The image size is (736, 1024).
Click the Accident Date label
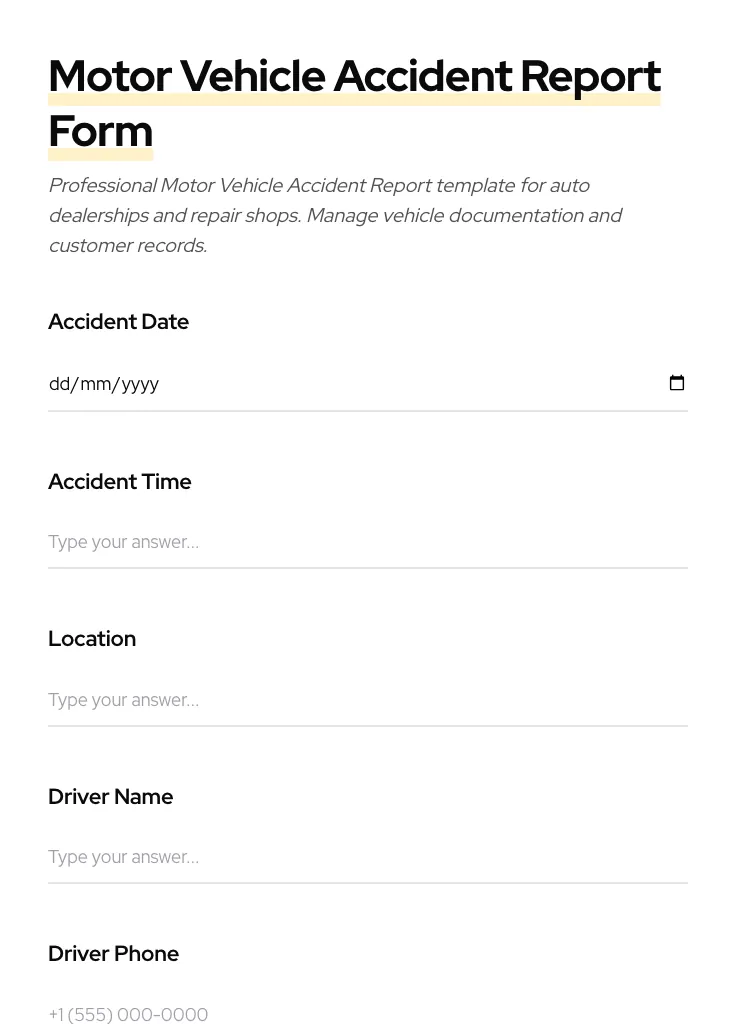118,322
